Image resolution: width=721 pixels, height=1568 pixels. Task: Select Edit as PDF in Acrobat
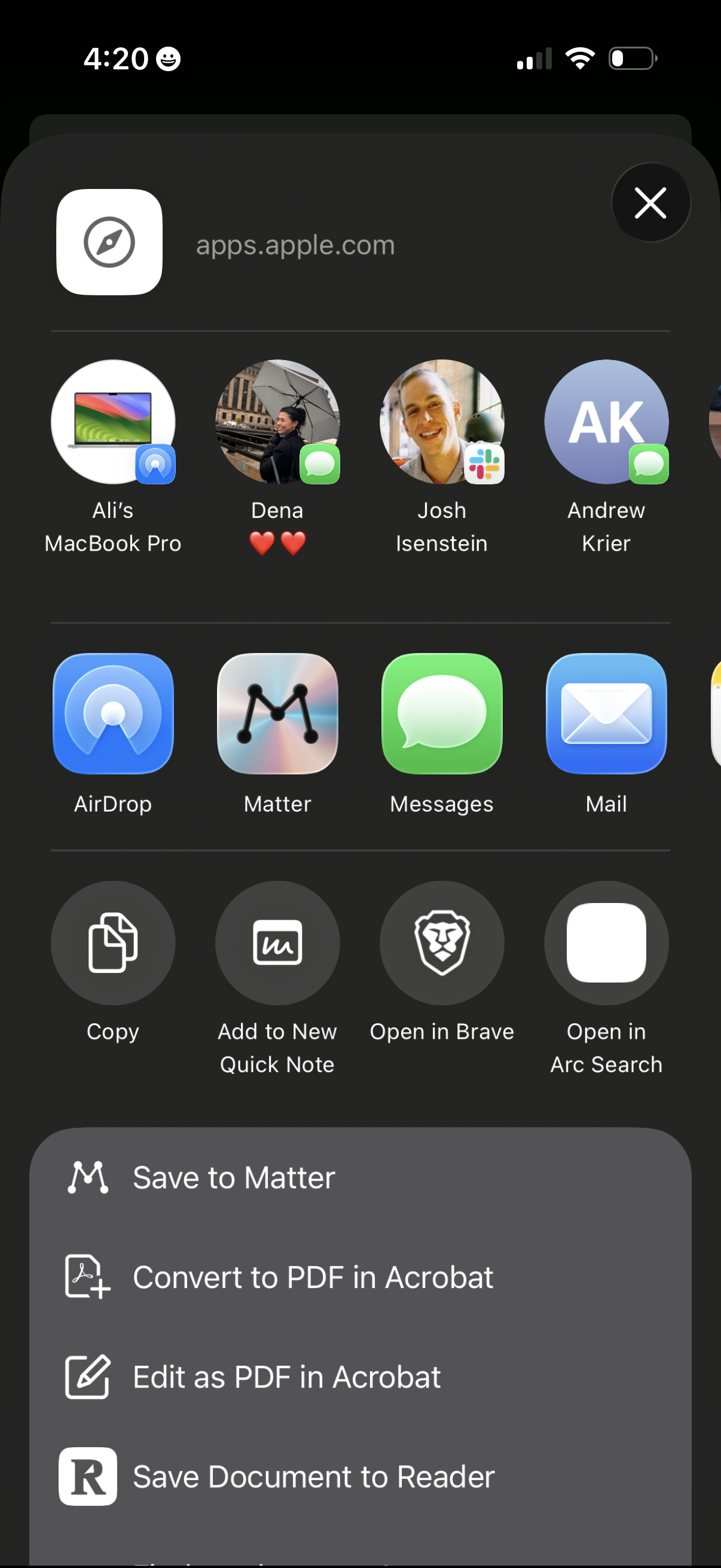(x=360, y=1377)
